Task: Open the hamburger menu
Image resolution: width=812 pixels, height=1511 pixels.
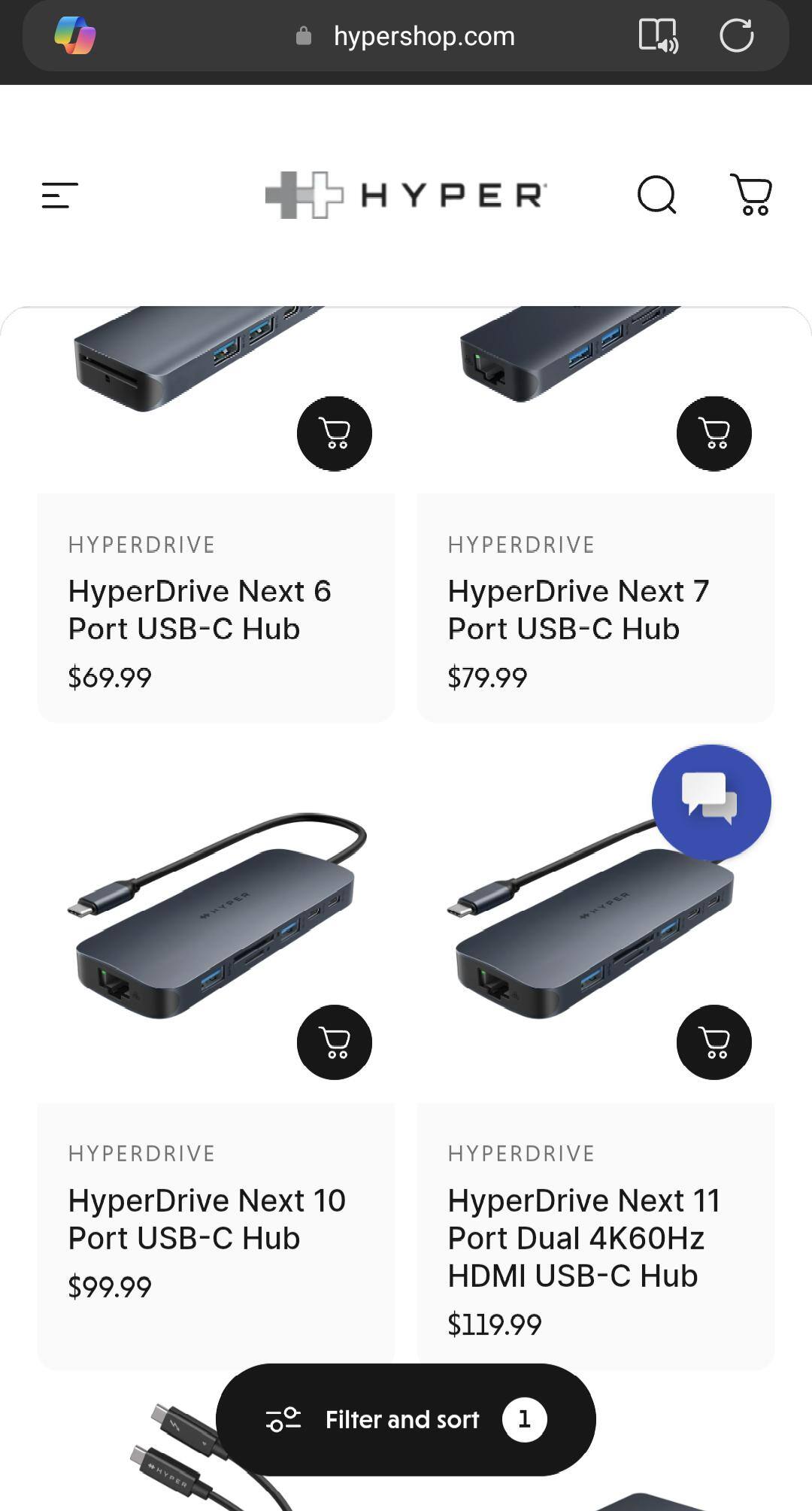Action: (60, 196)
